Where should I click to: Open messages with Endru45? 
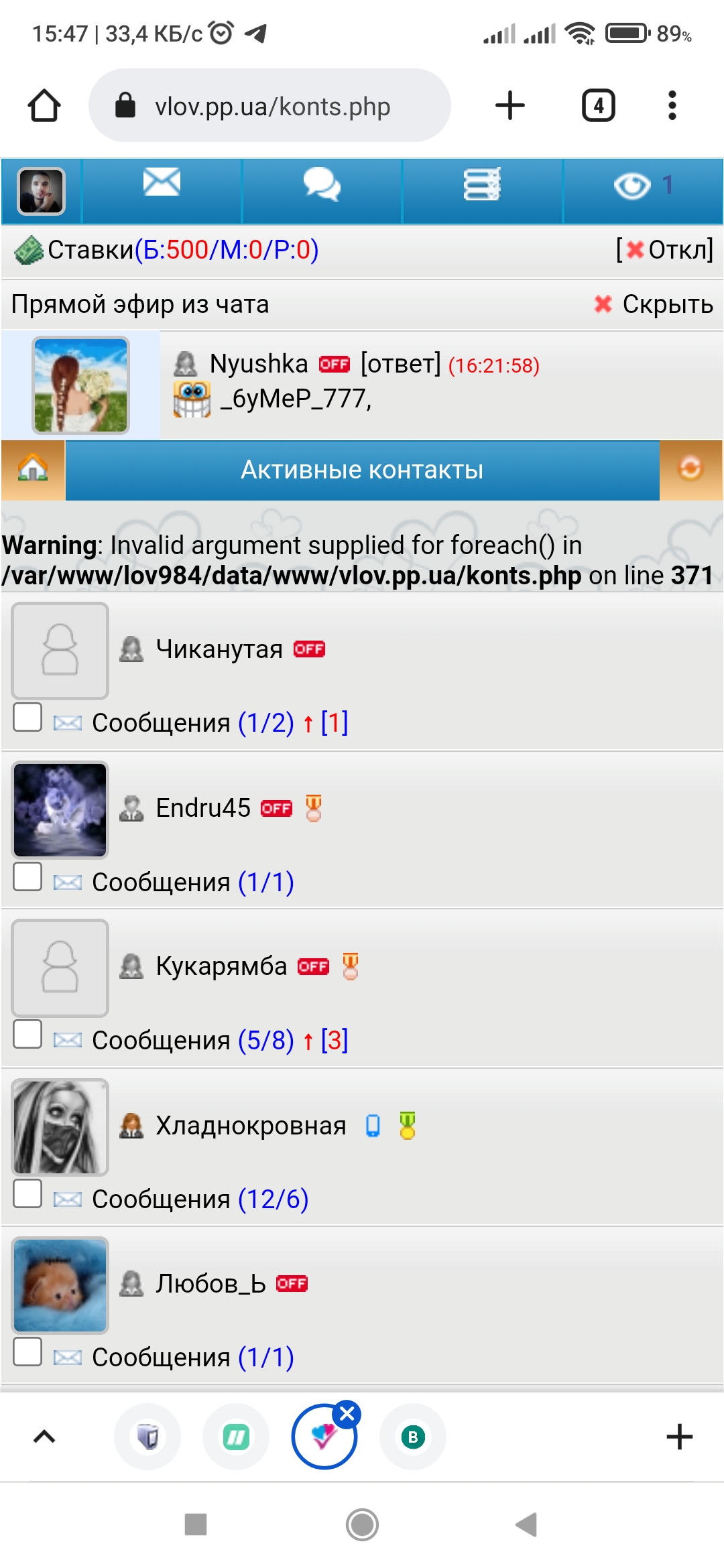(193, 883)
